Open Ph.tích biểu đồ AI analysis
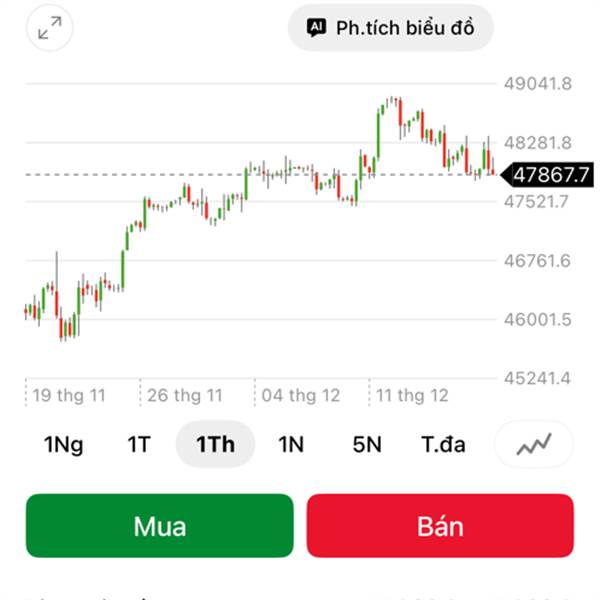 pos(391,28)
